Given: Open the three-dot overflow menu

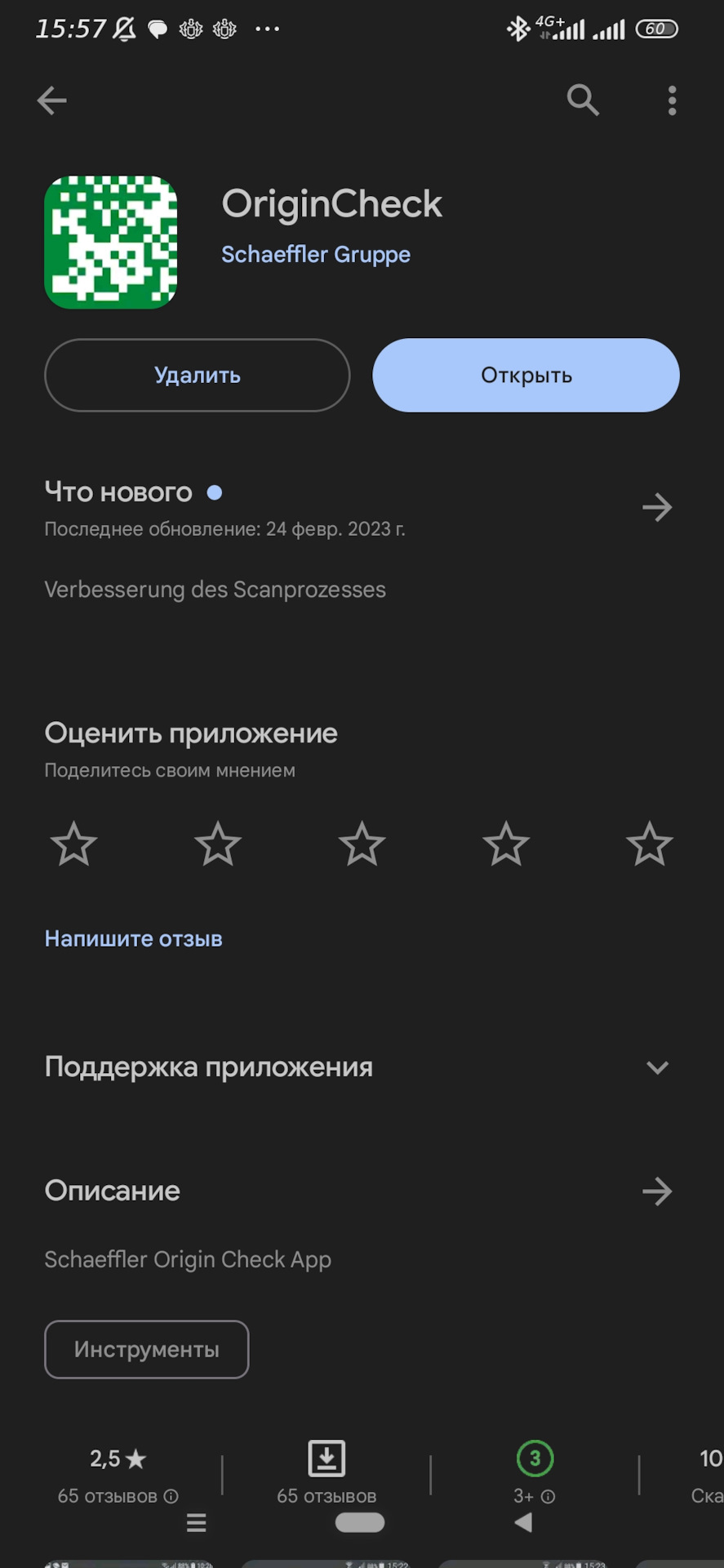Looking at the screenshot, I should coord(671,100).
